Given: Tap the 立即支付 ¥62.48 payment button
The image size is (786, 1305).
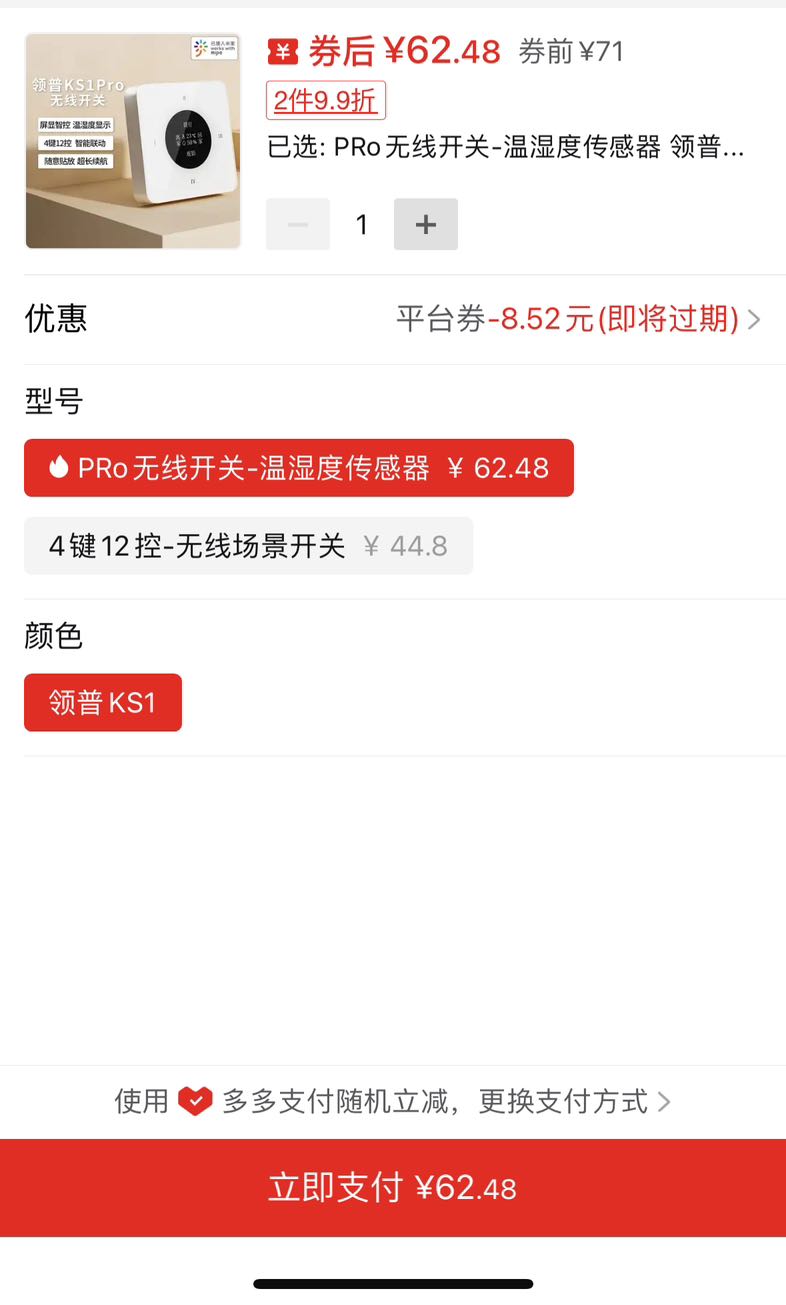Looking at the screenshot, I should point(393,1187).
